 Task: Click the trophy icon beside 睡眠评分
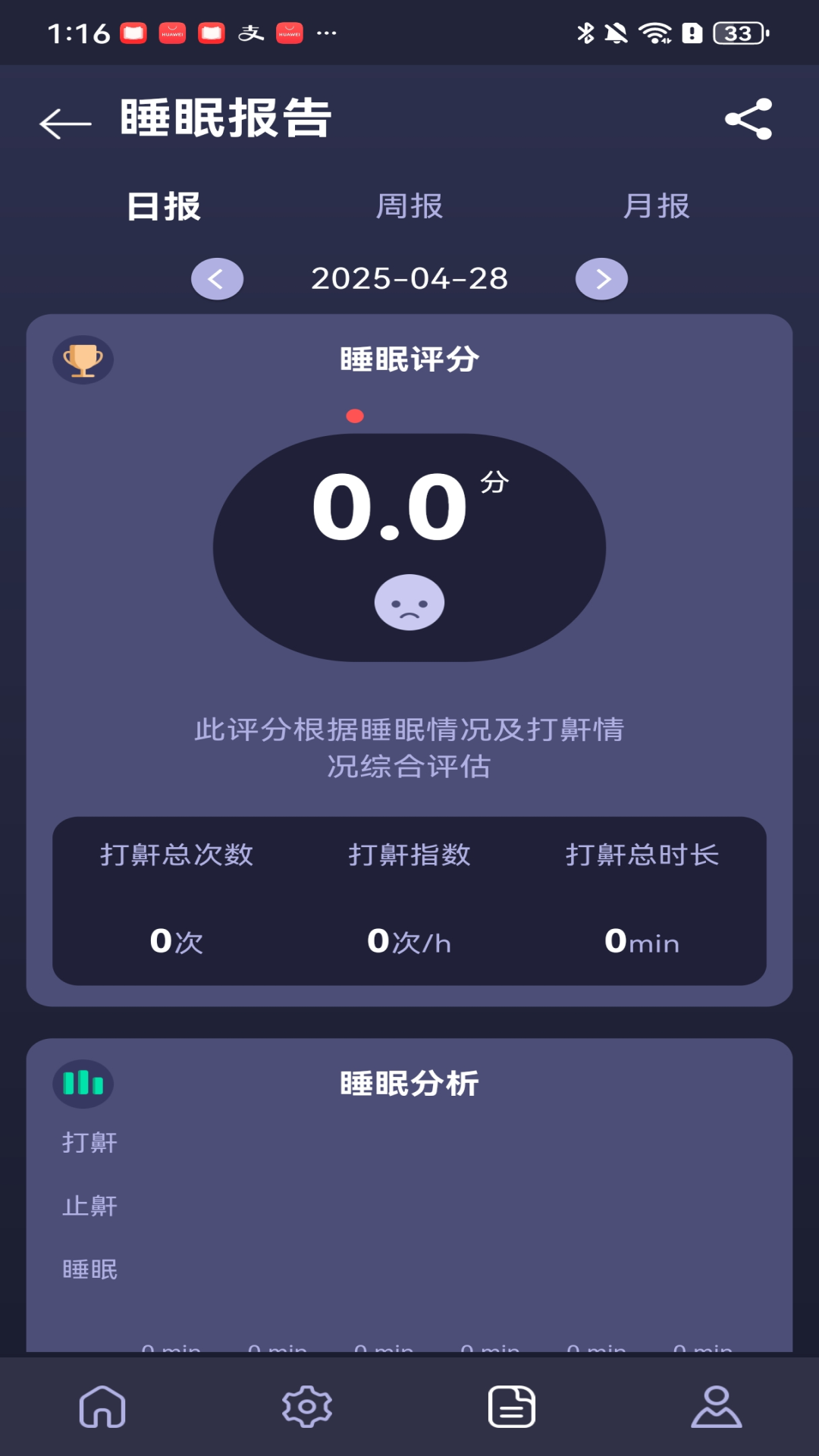point(83,359)
